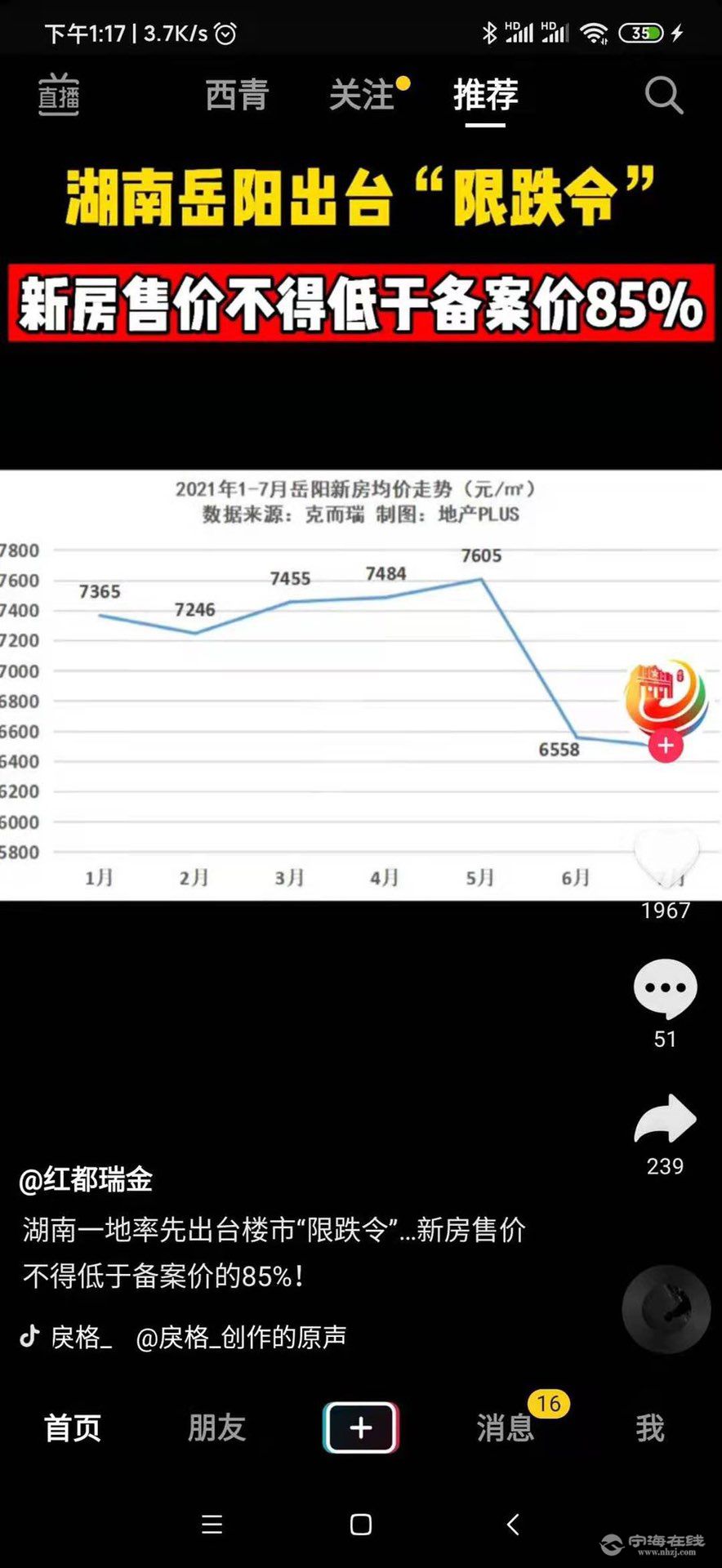This screenshot has height=1568, width=722.
Task: Open the 我 profile tab
Action: click(x=649, y=1428)
